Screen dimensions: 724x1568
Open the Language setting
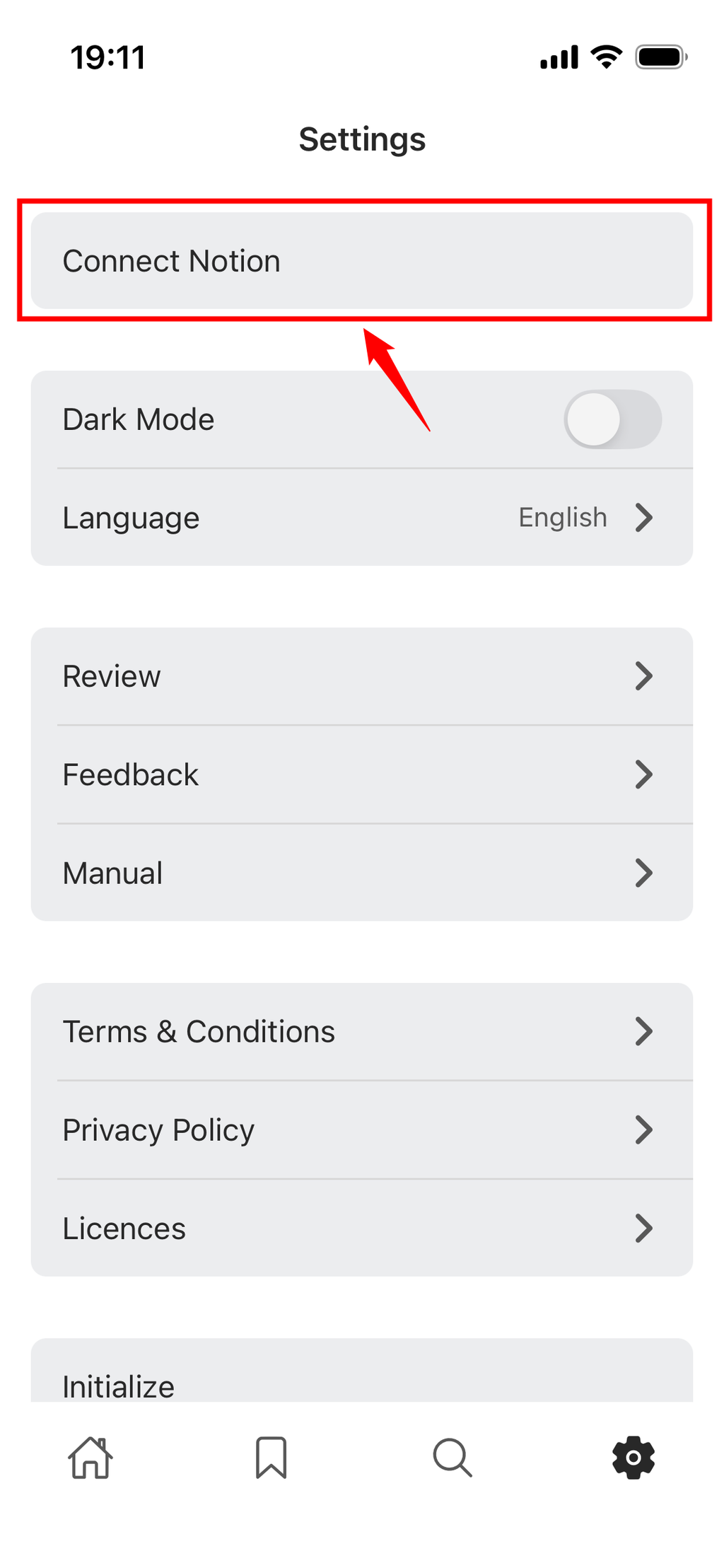click(x=361, y=518)
